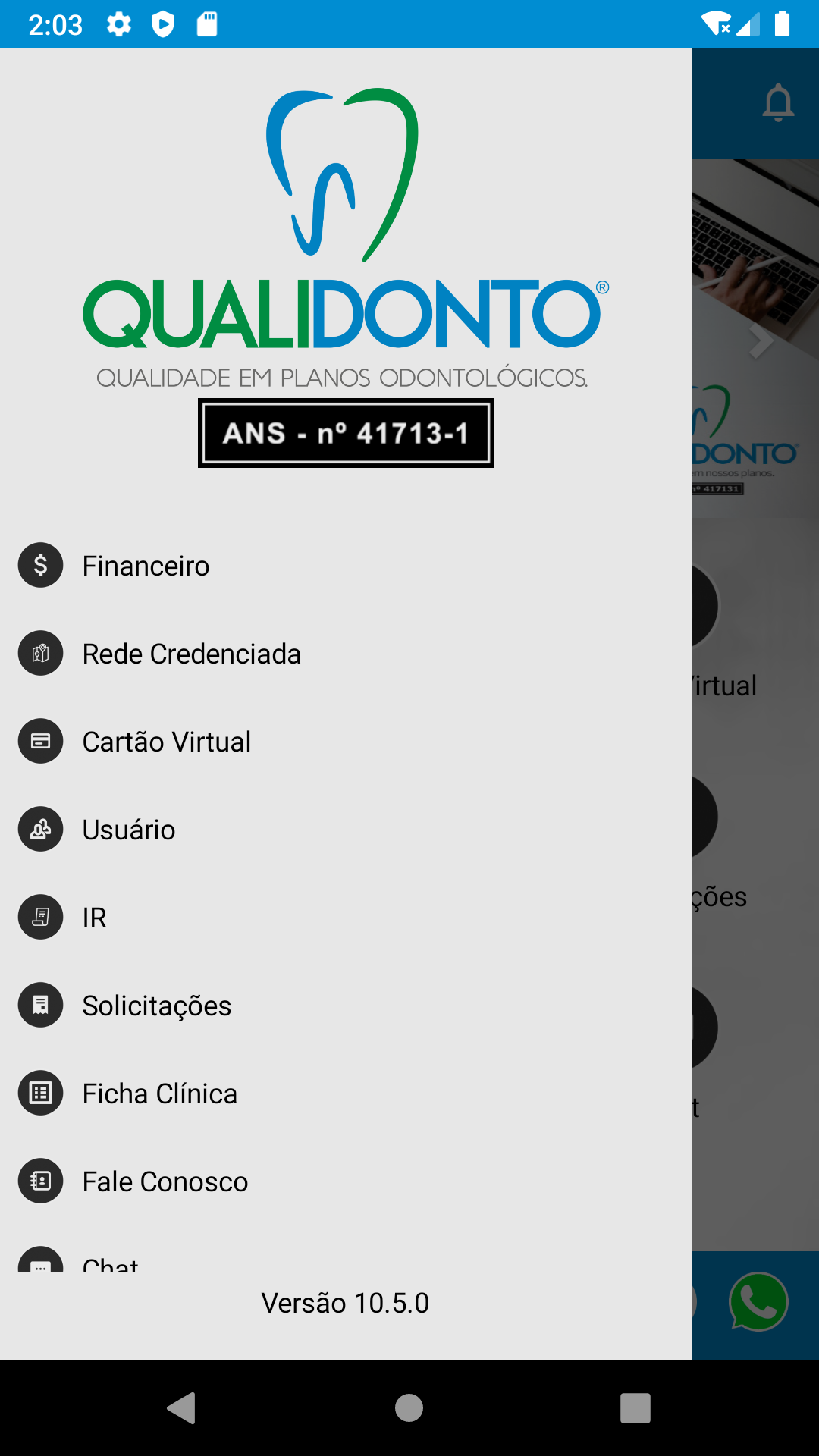
Task: Go to the system home screen
Action: [x=409, y=1408]
